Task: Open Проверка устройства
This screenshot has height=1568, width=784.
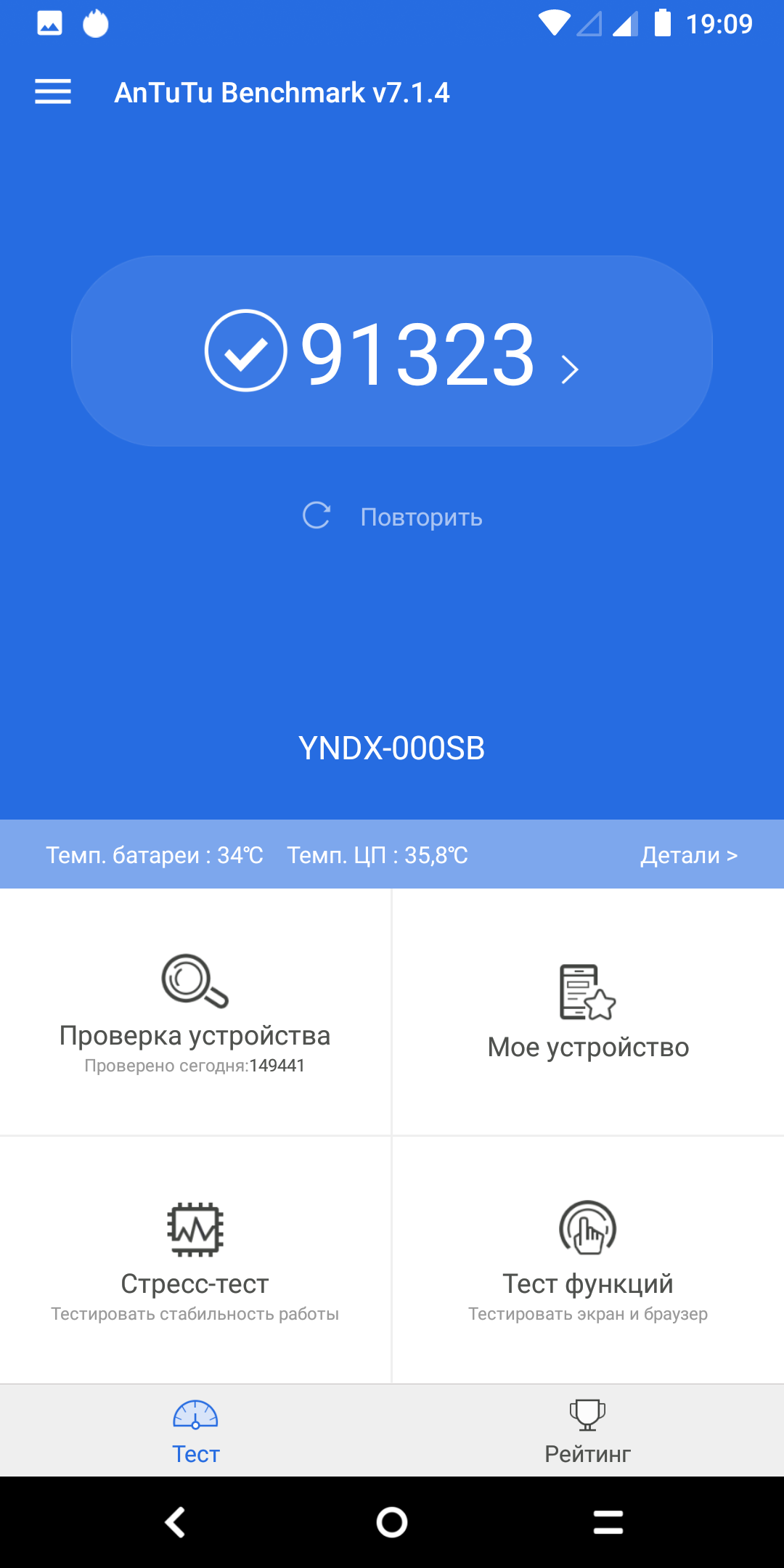Action: click(x=195, y=1013)
